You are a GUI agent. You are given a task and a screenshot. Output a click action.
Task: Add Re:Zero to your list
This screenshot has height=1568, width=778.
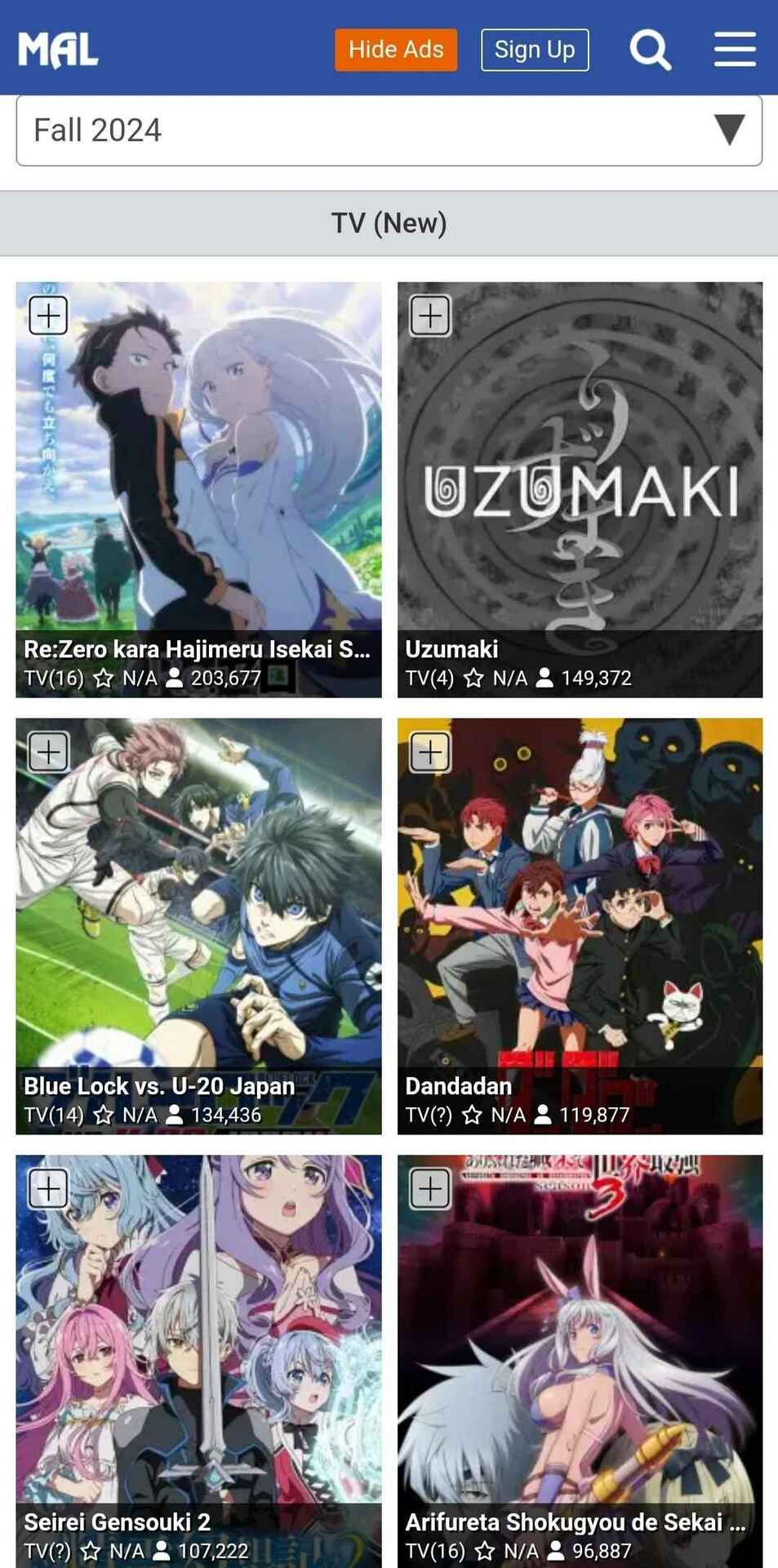click(x=48, y=315)
